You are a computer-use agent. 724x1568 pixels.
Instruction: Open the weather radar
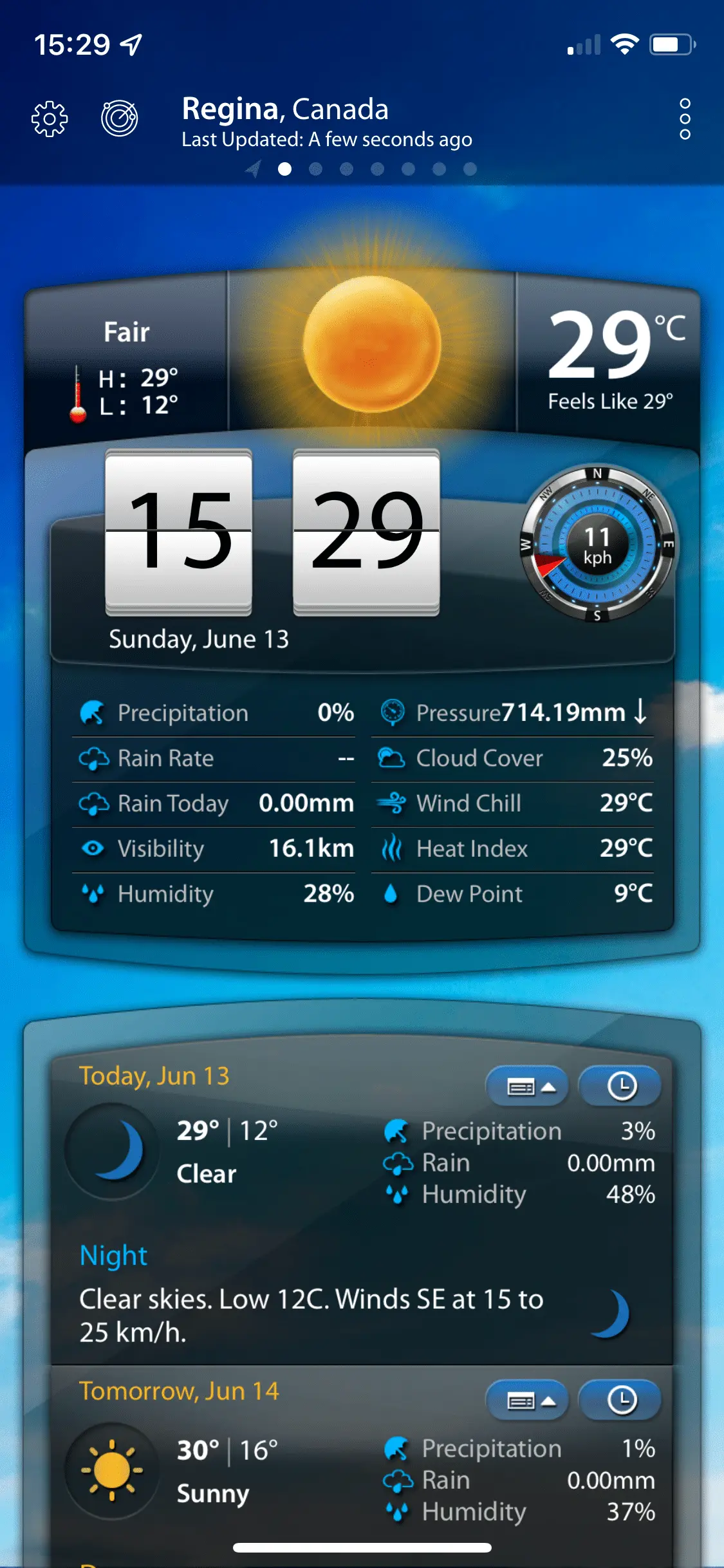click(120, 118)
